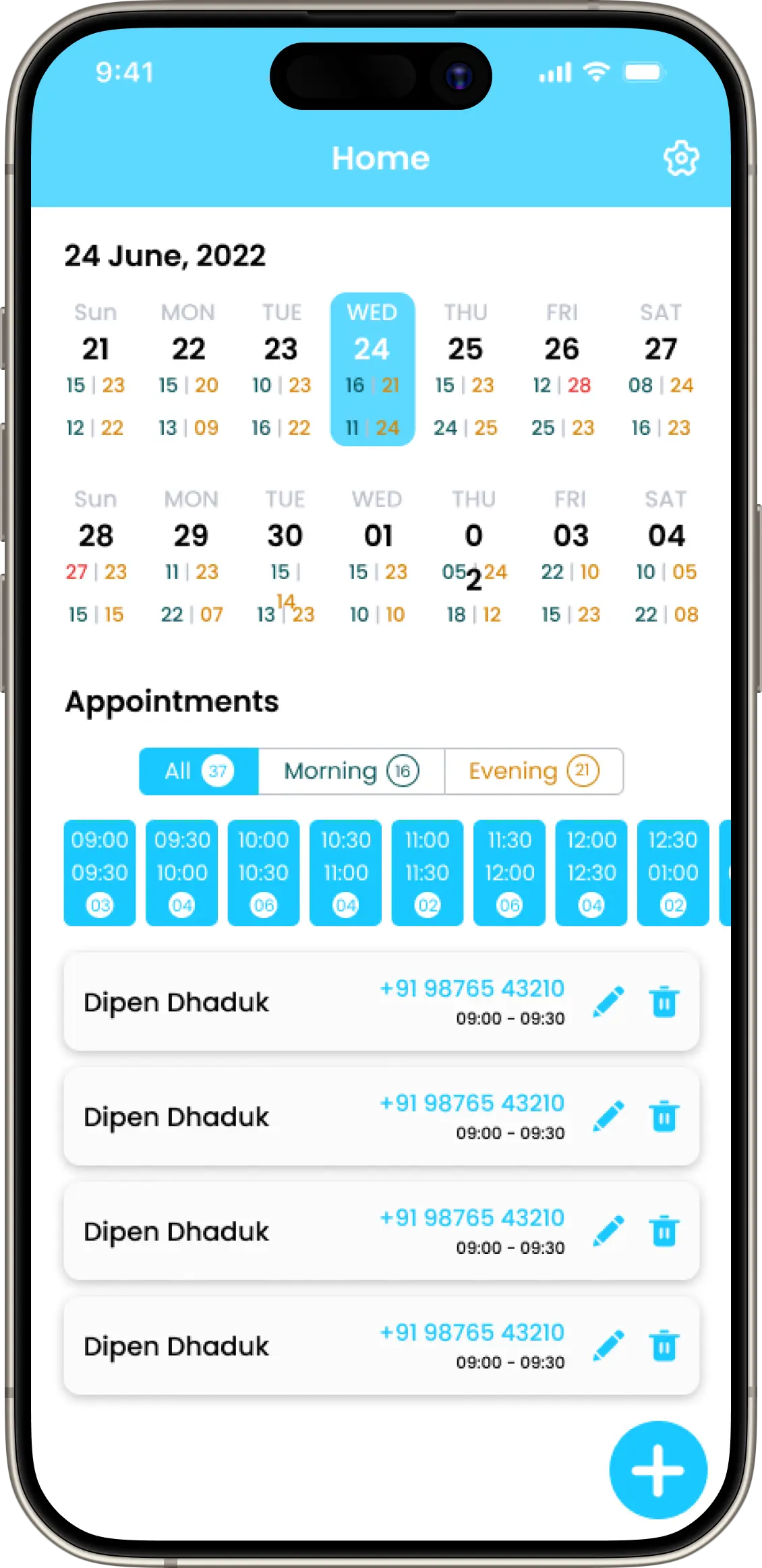Pick Saturday 27 in the calendar
Viewport: 762px width, 1568px height.
[660, 349]
